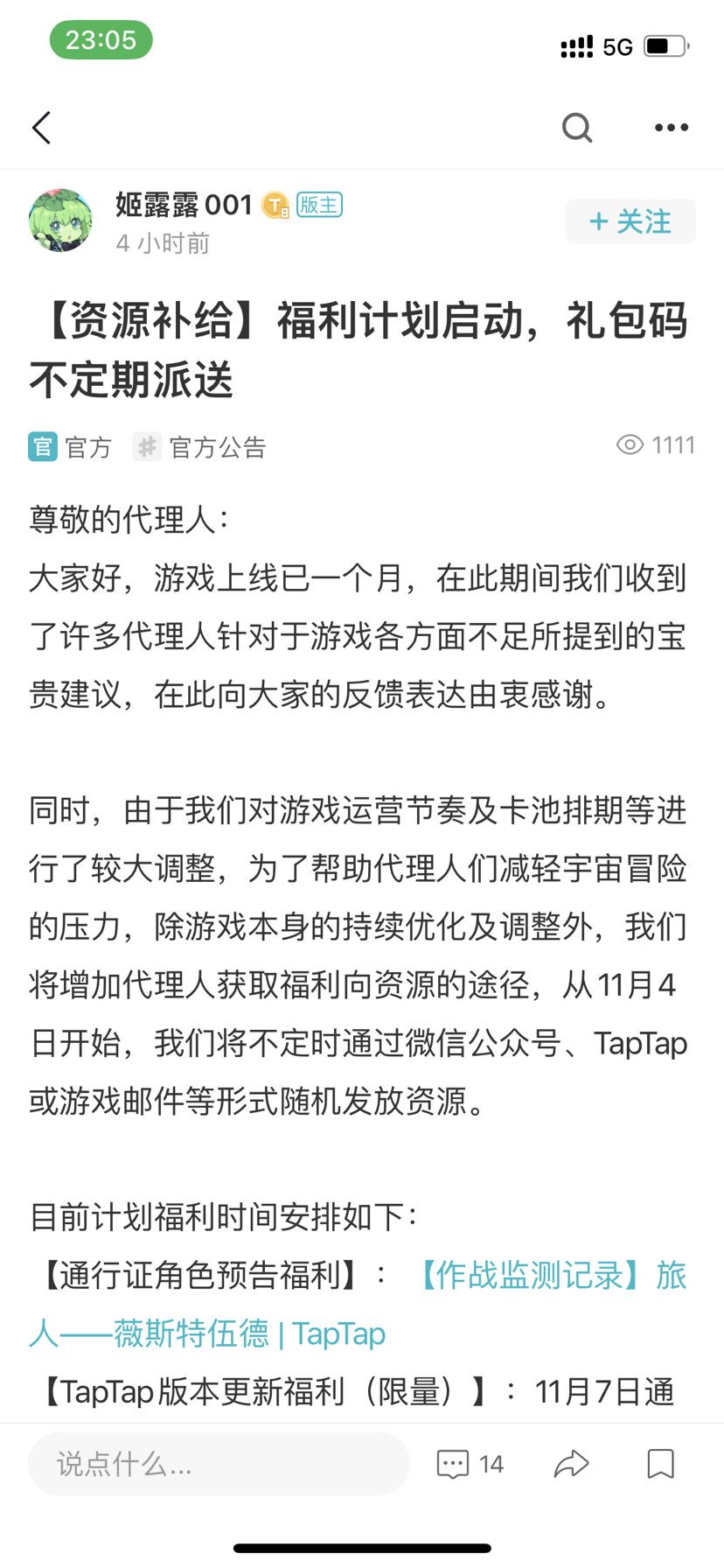Open the search icon in the header

point(577,128)
